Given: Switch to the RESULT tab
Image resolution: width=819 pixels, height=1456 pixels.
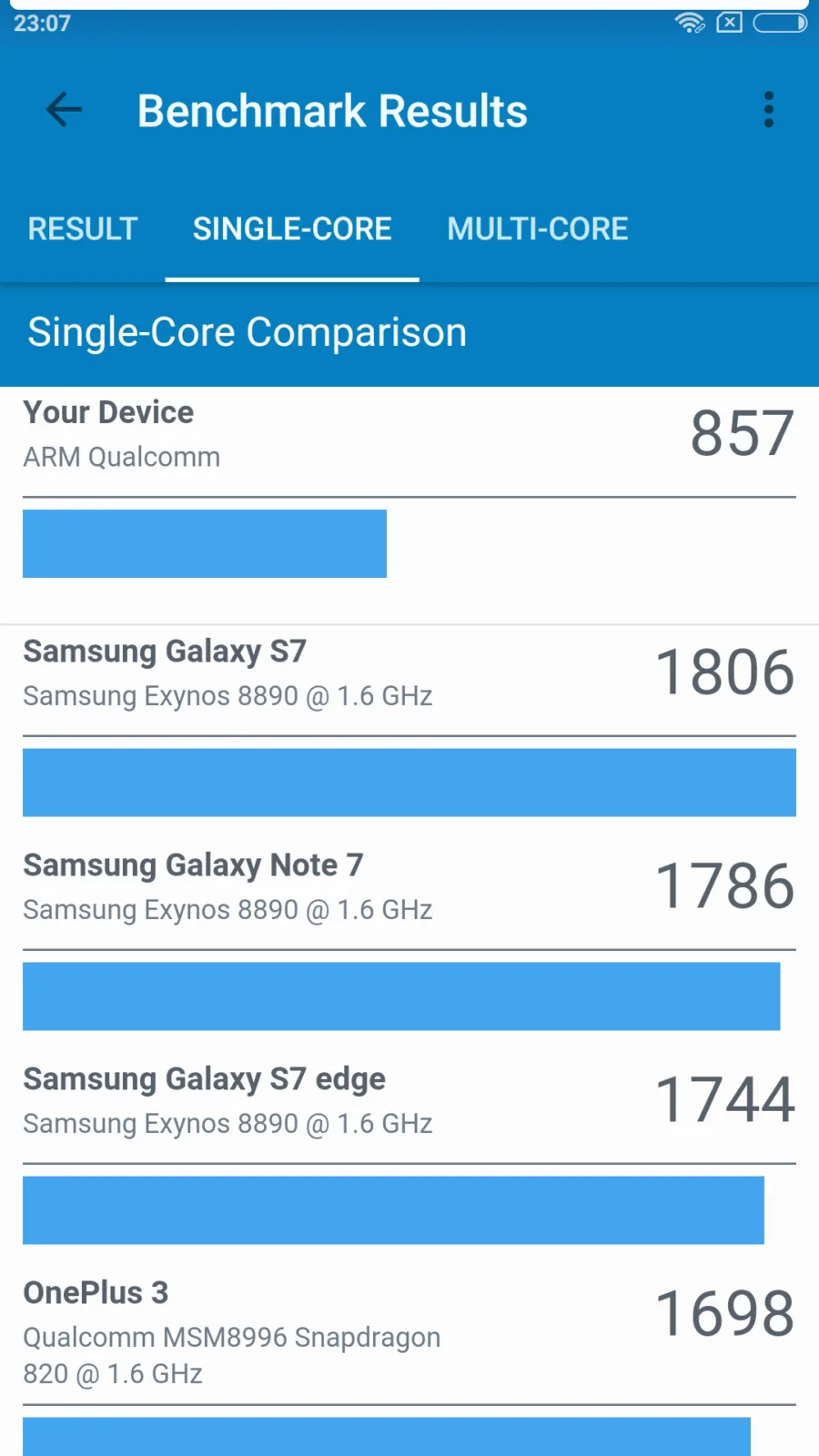Looking at the screenshot, I should point(83,228).
